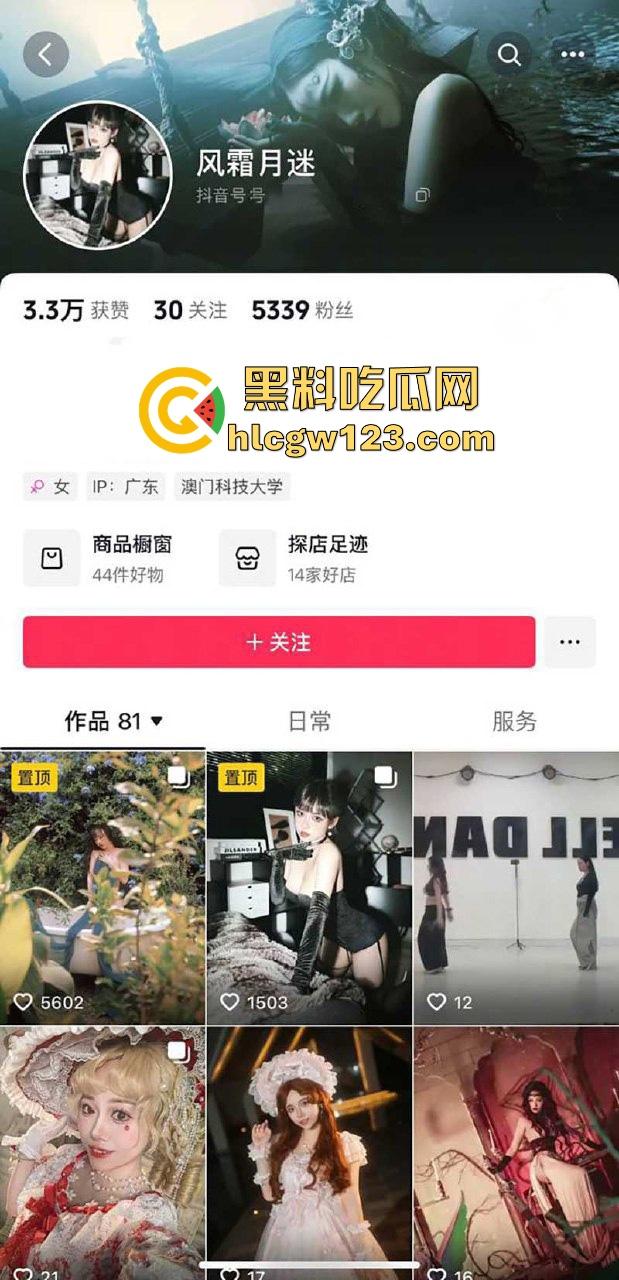Image resolution: width=619 pixels, height=1280 pixels.
Task: Open the white dress post with 17 likes
Action: pos(309,1150)
